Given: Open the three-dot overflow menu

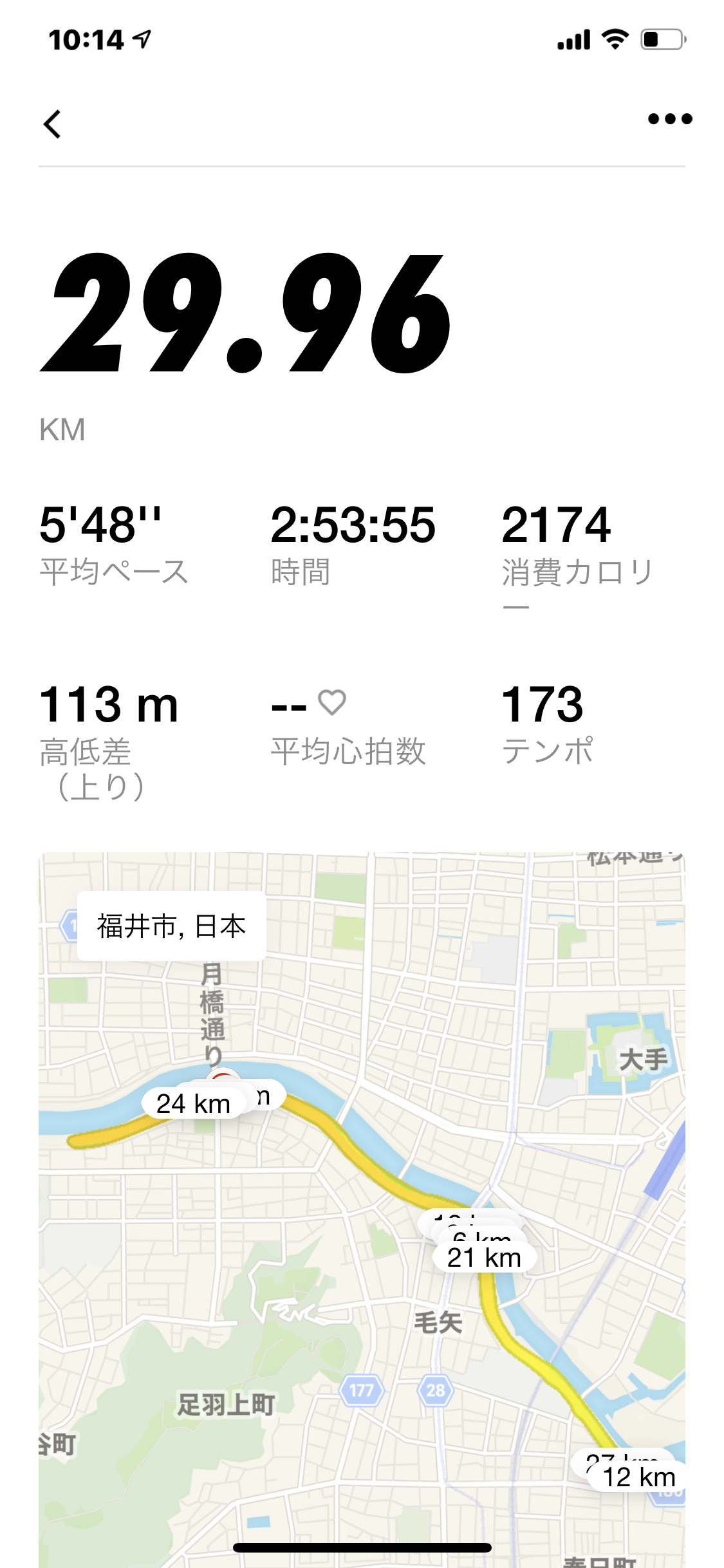Looking at the screenshot, I should pyautogui.click(x=669, y=119).
